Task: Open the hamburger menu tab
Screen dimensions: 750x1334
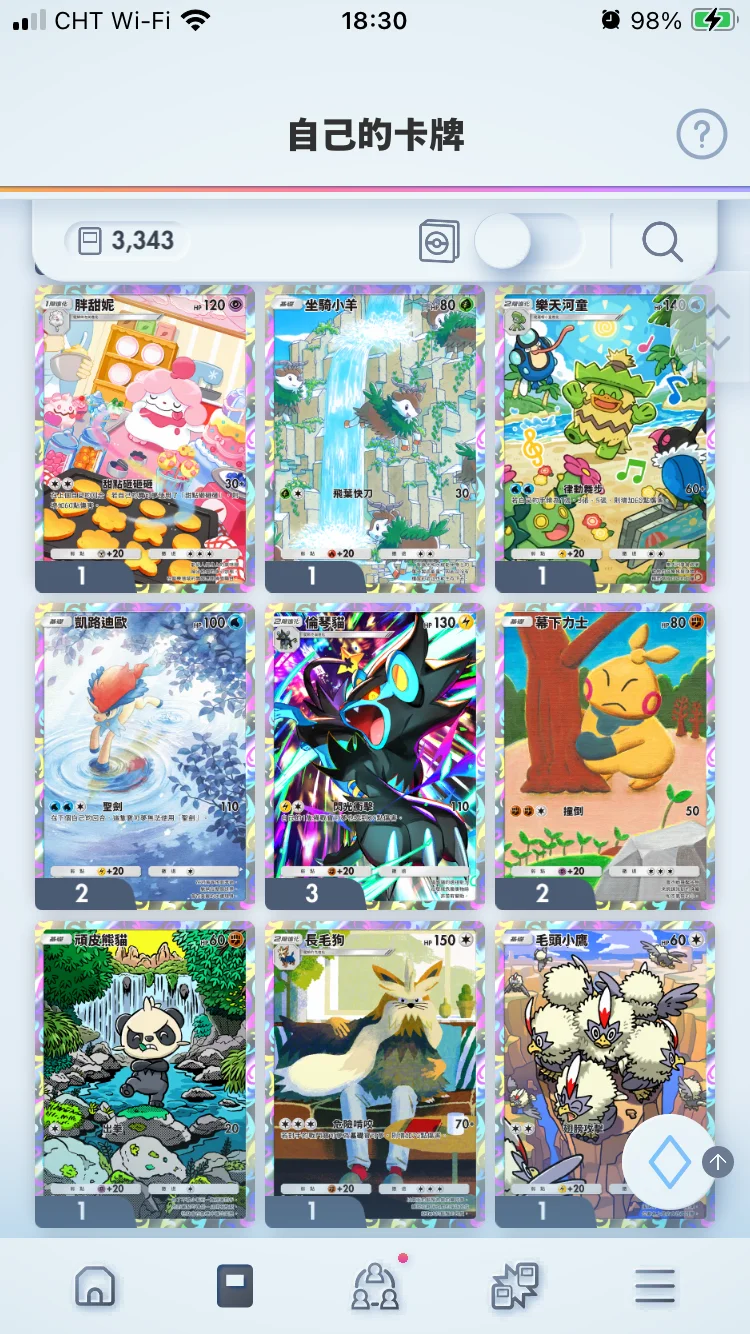Action: (x=655, y=1286)
